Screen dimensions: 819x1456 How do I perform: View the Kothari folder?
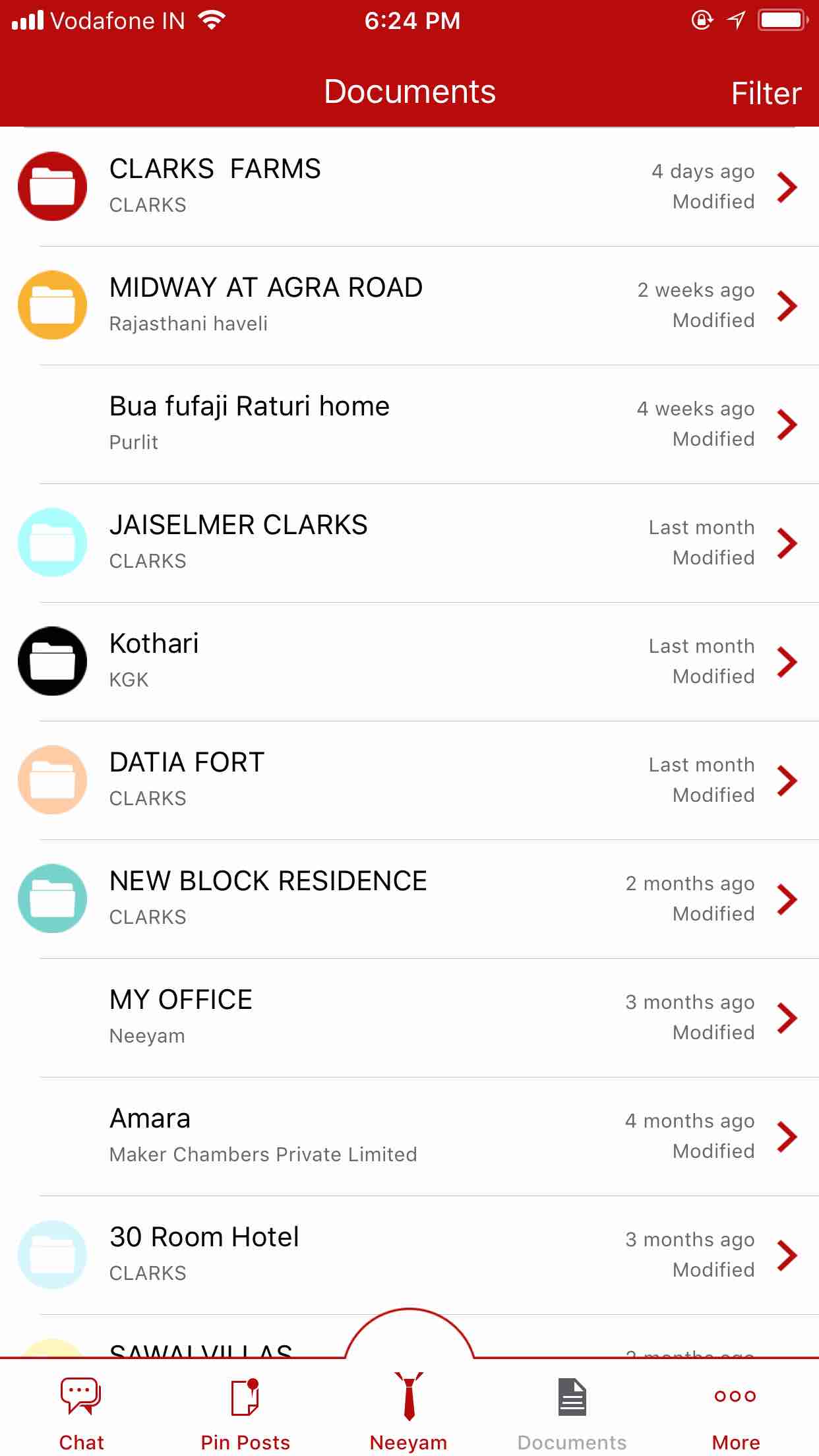409,661
